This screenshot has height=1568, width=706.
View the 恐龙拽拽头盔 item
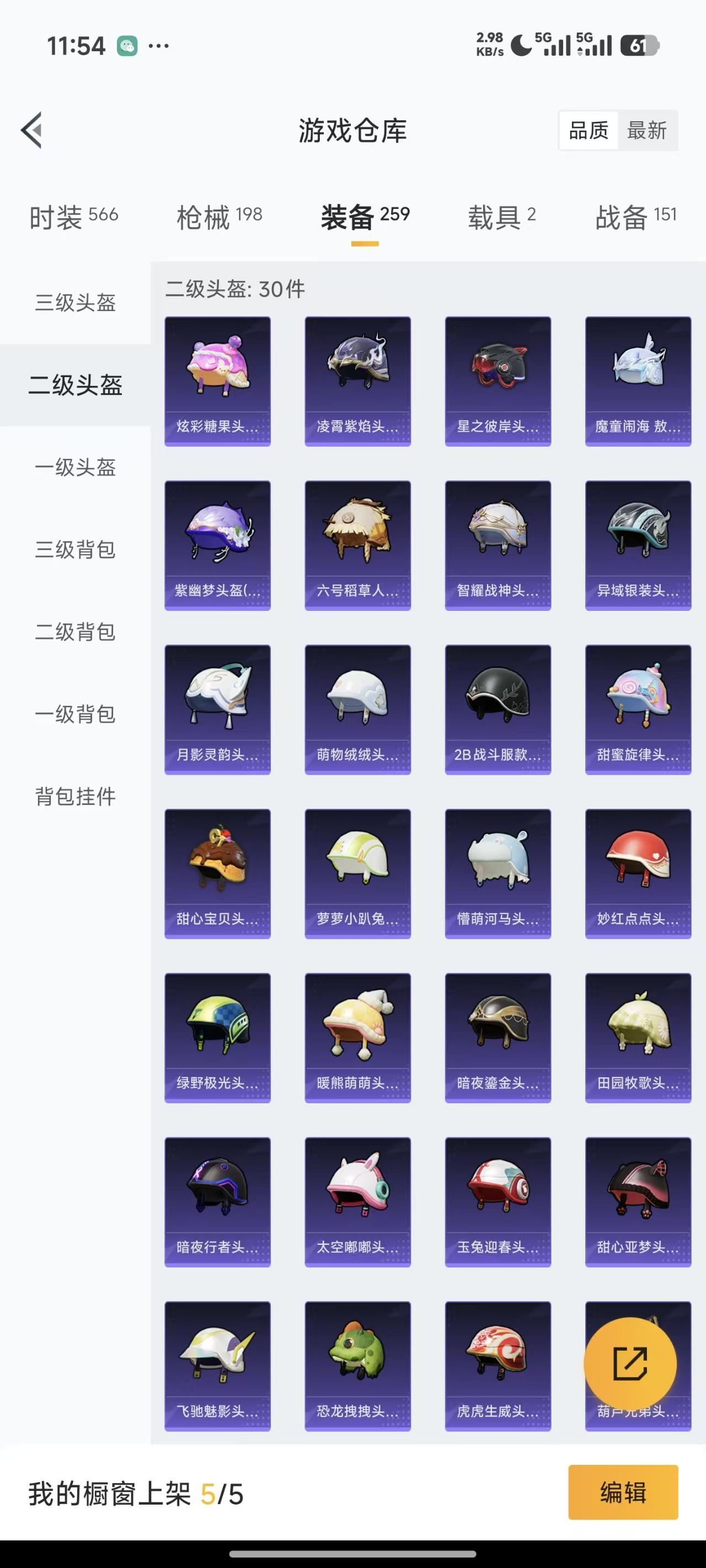[357, 1366]
